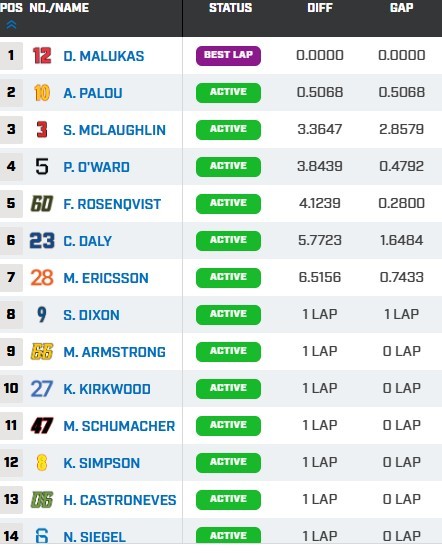Open M. Schumacher driver details

[x=119, y=426]
